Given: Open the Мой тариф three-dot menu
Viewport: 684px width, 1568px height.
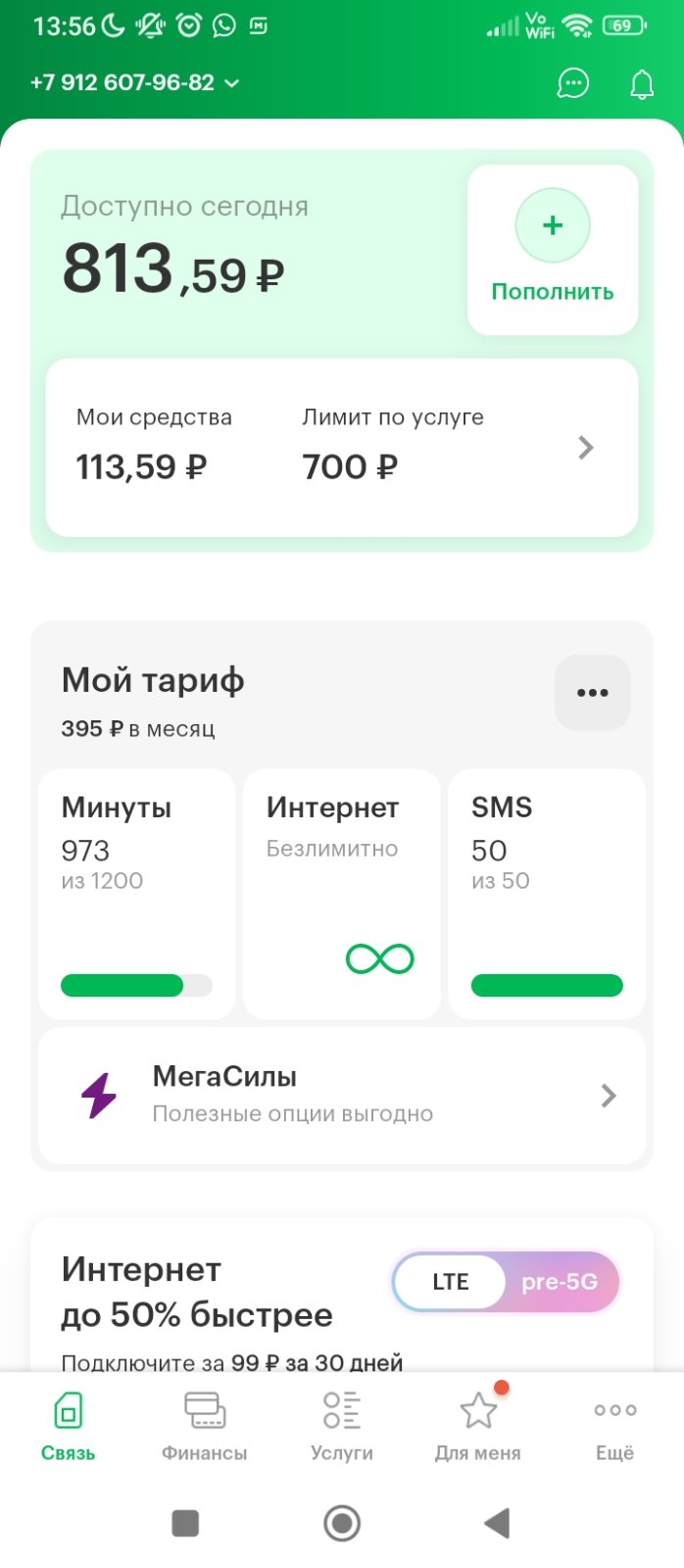Looking at the screenshot, I should click(593, 693).
